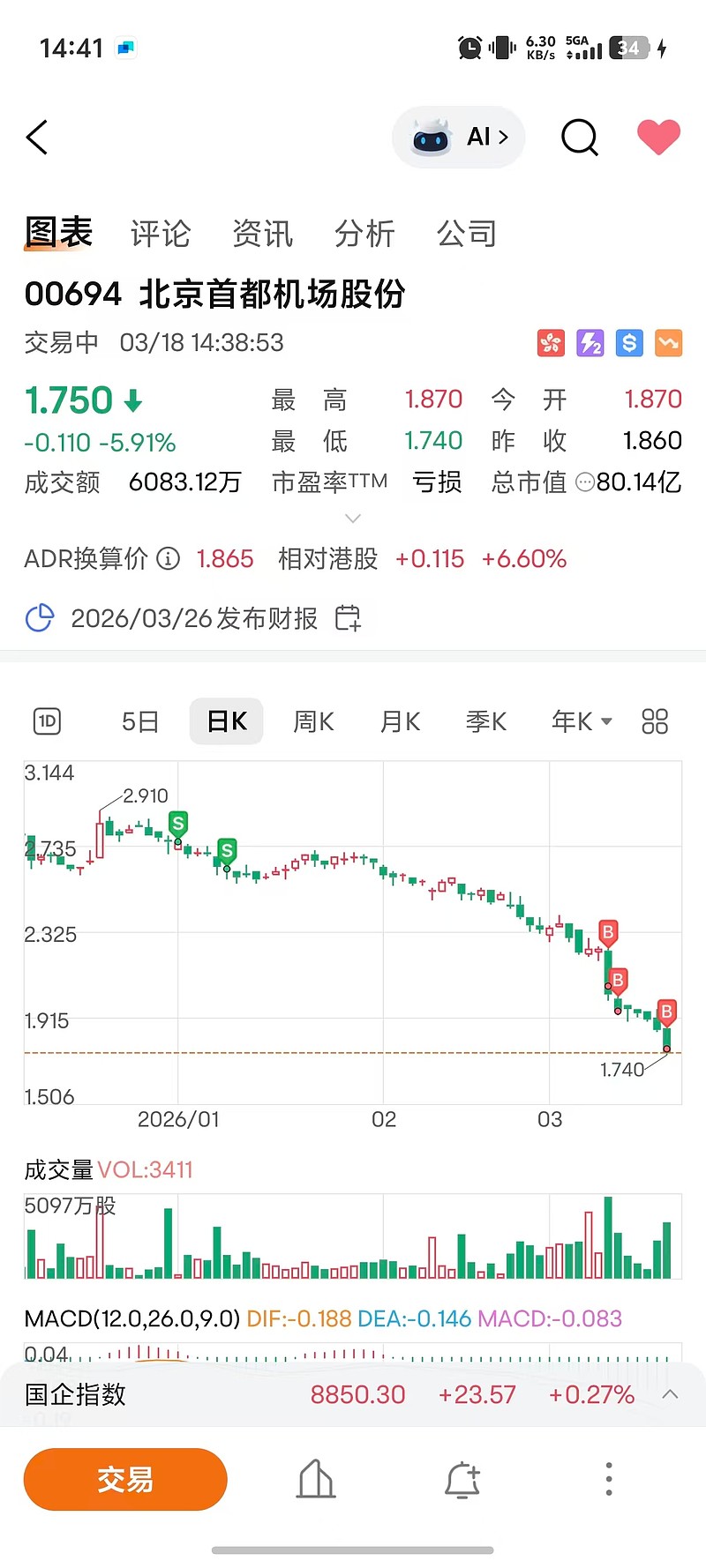Open the AI assistant button
Viewport: 706px width, 1568px height.
(459, 138)
